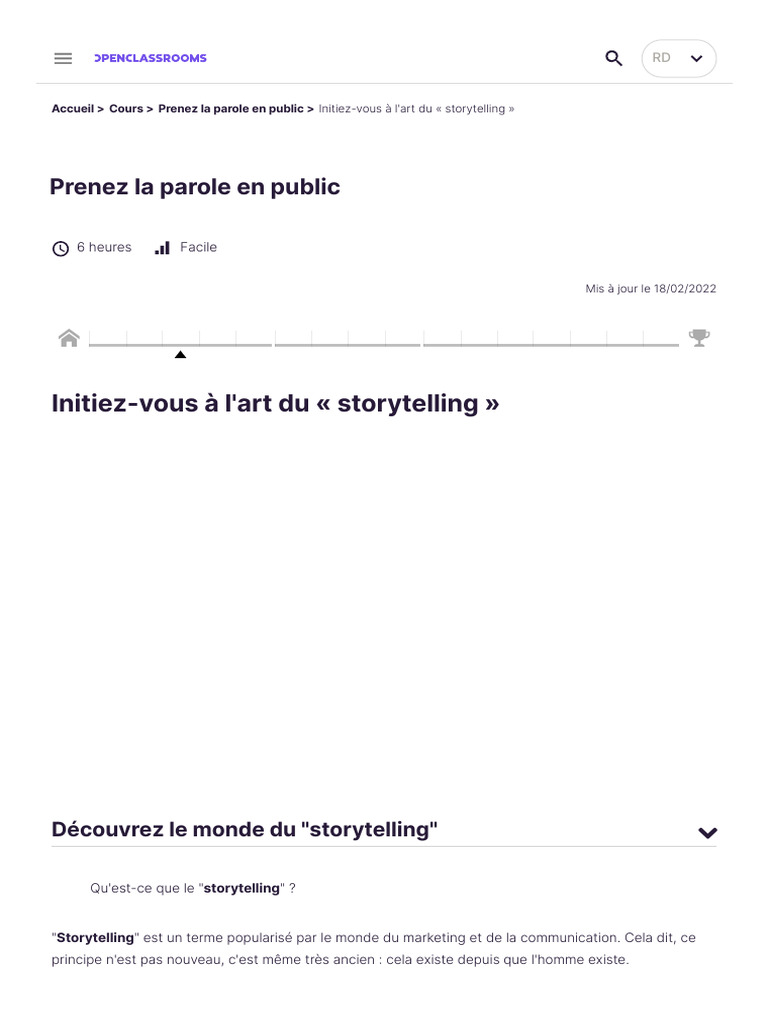Follow the Cours breadcrumb link
This screenshot has height=1024, width=768.
125,108
